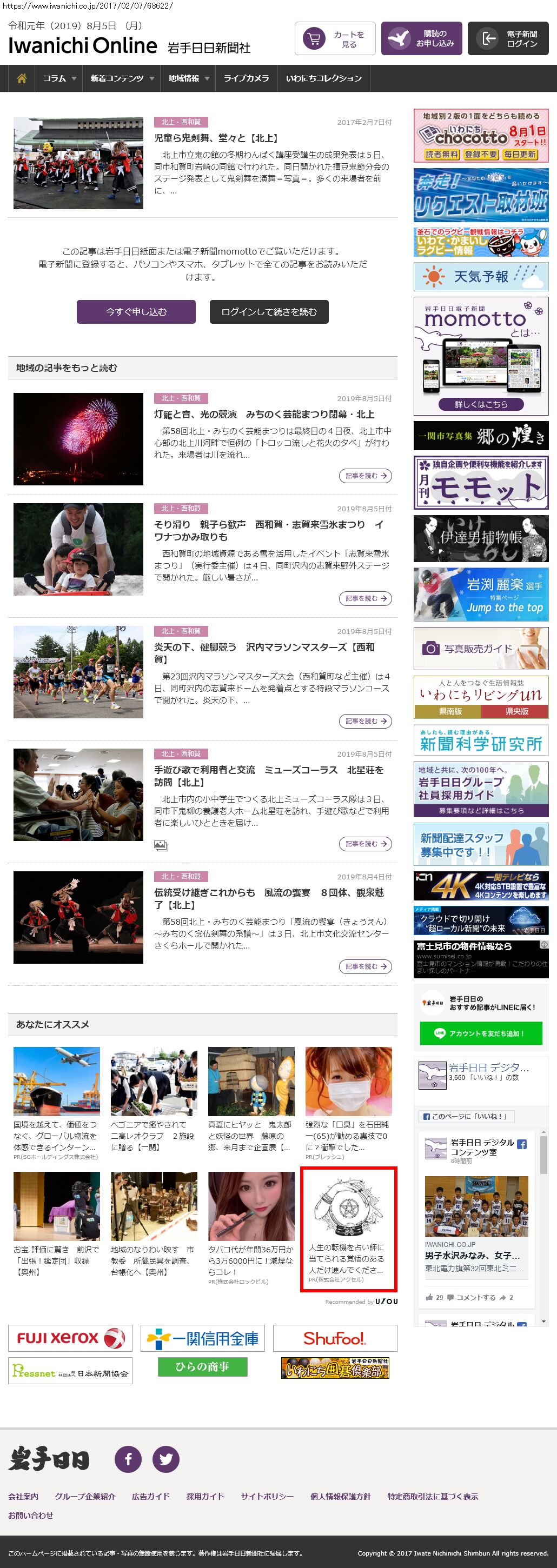Open the home icon in navigation bar
The image size is (557, 1568).
[x=22, y=78]
